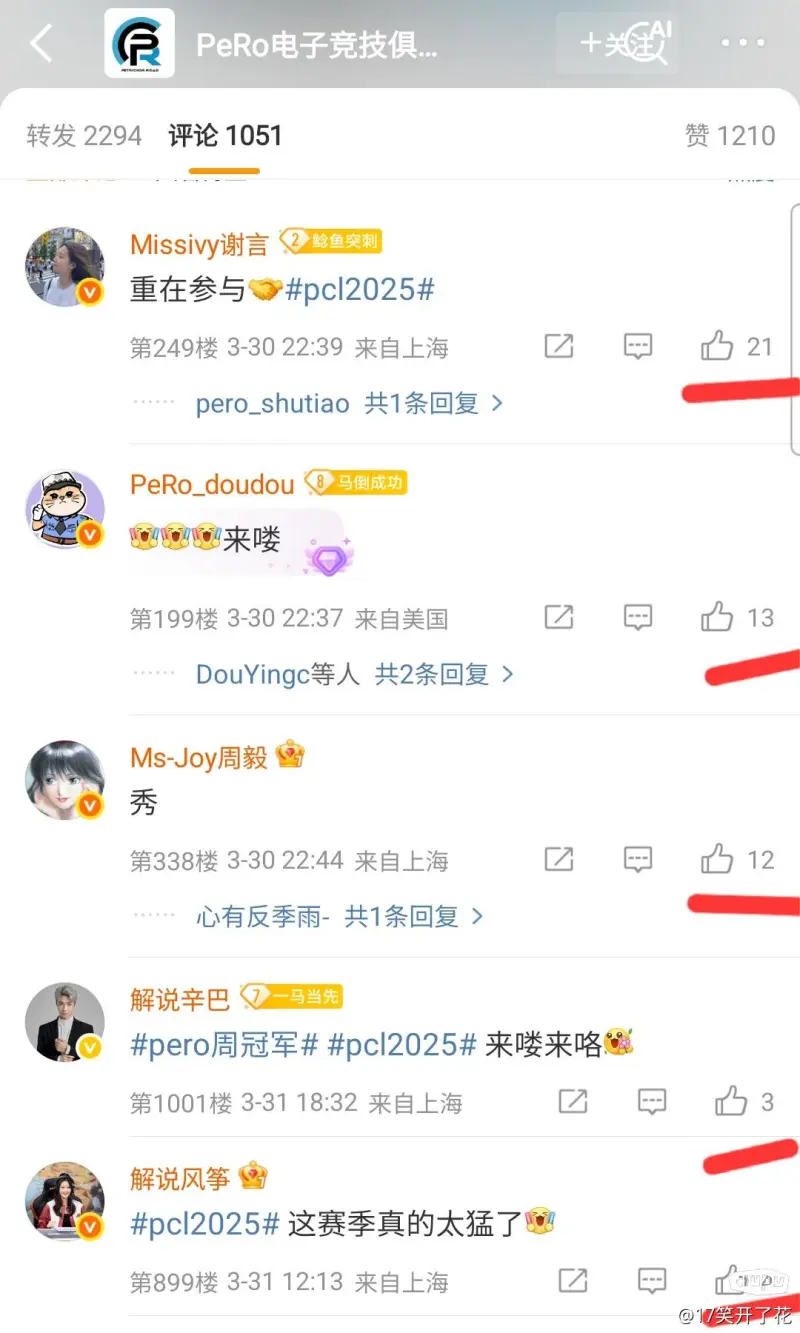This screenshot has width=800, height=1333.
Task: Switch to the 赞 1210 tab
Action: click(730, 136)
